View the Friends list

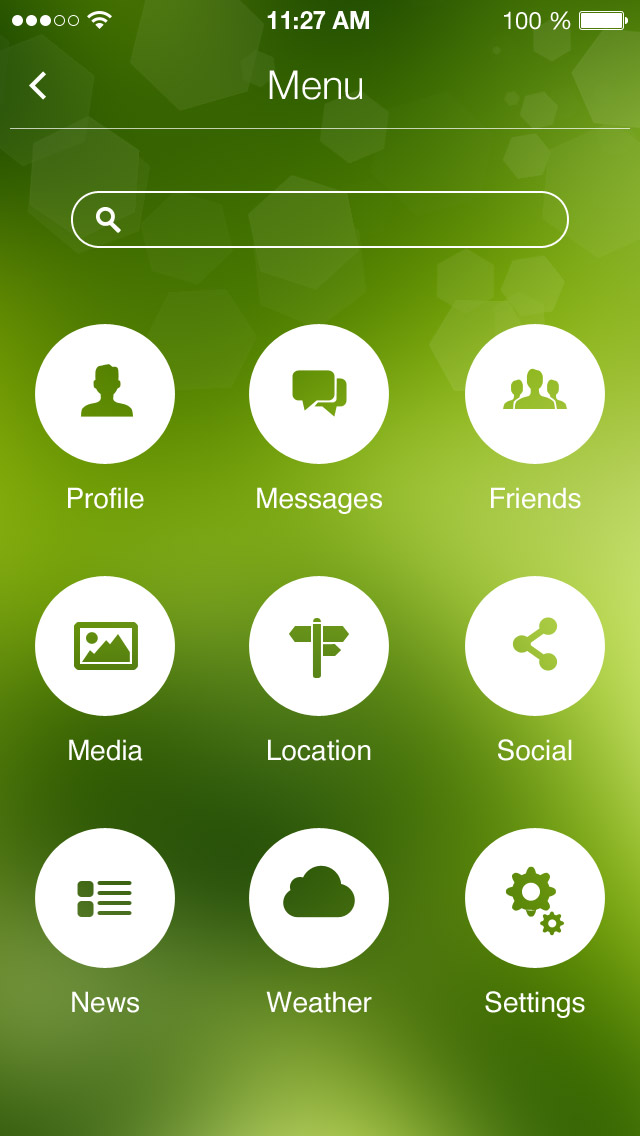click(x=535, y=394)
